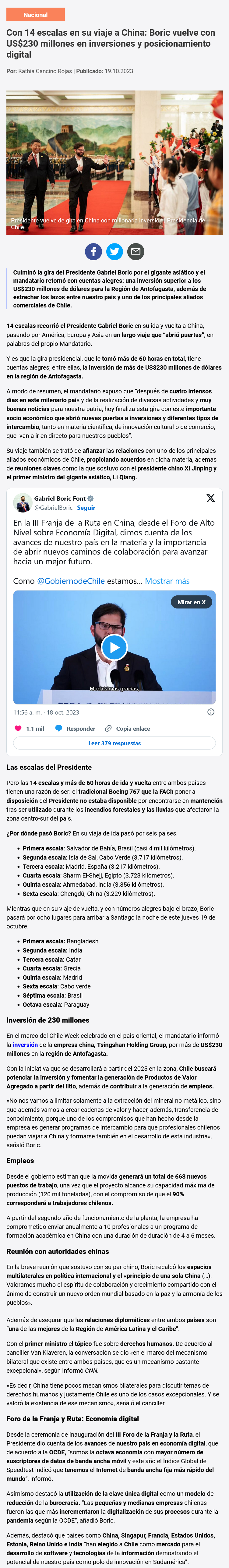Open the X logo in embedded tweet
Viewport: 229px width, 1568px height.
210,498
